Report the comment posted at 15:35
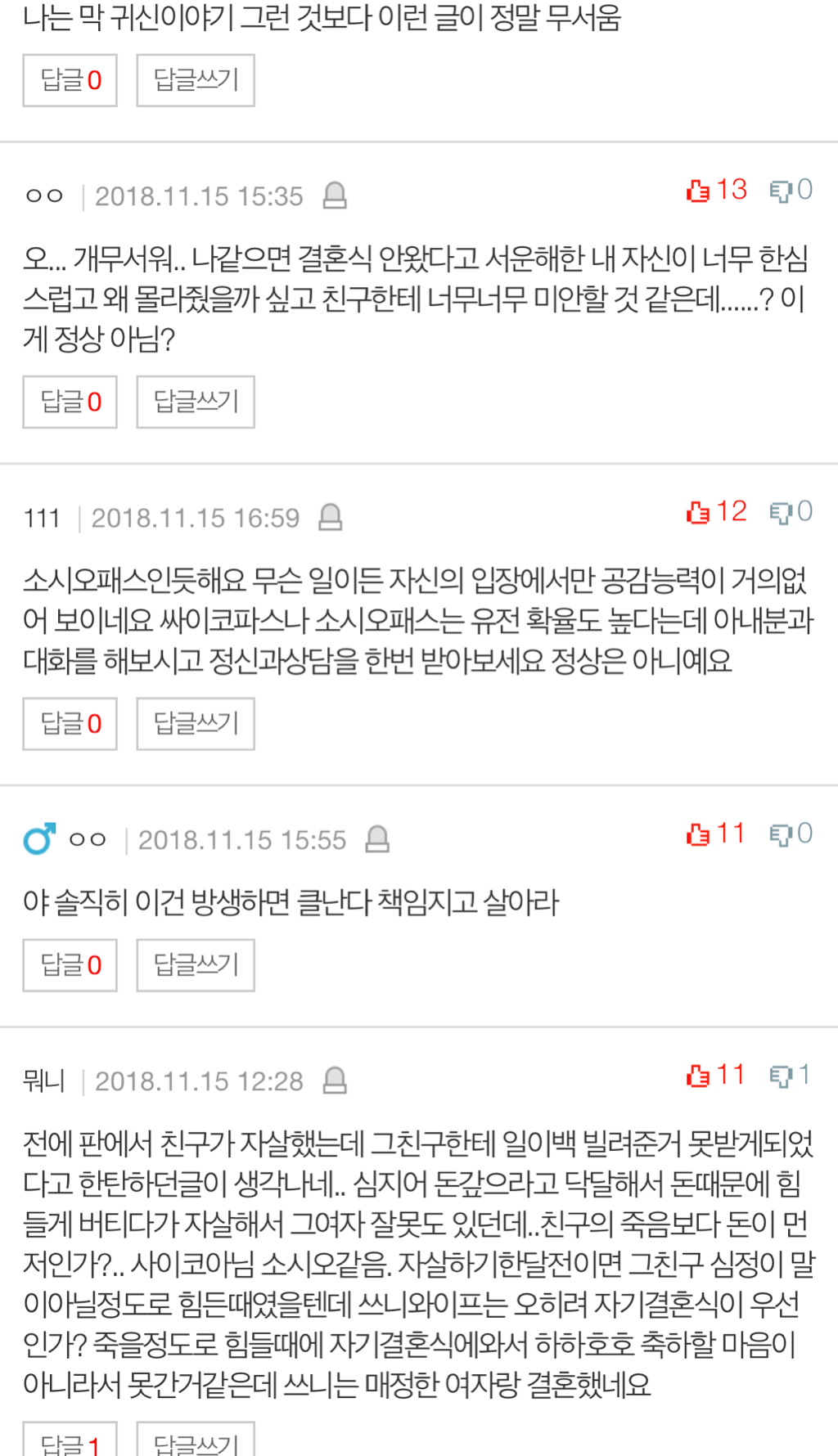The image size is (838, 1456). [335, 195]
